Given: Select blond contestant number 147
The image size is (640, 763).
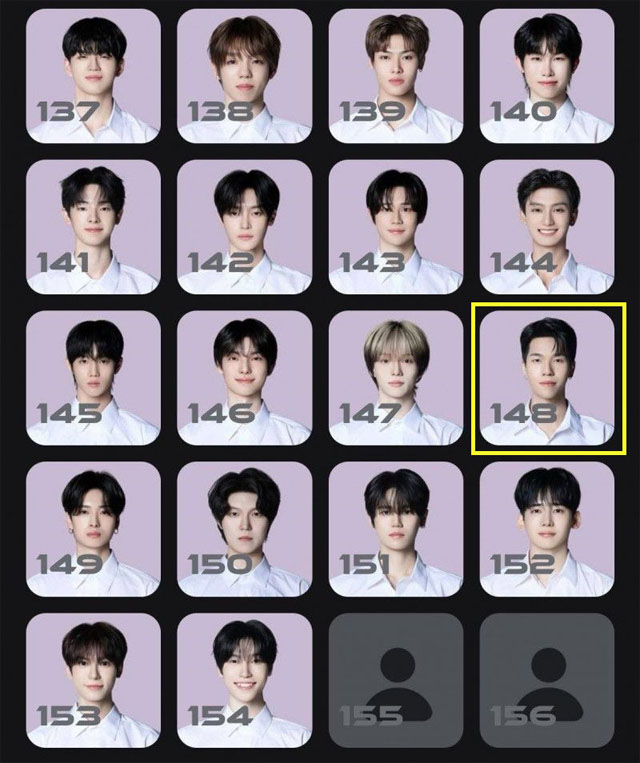Looking at the screenshot, I should point(395,378).
